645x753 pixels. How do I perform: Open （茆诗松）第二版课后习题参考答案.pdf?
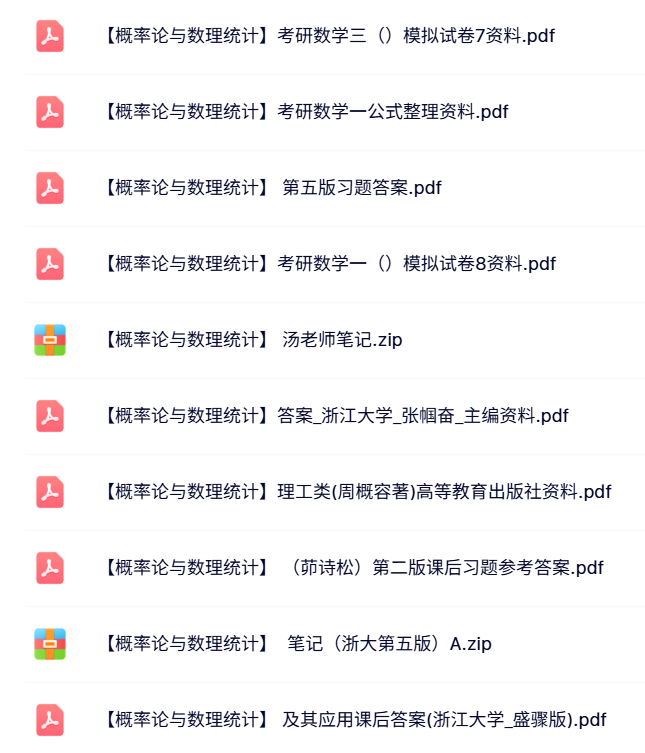pos(352,568)
